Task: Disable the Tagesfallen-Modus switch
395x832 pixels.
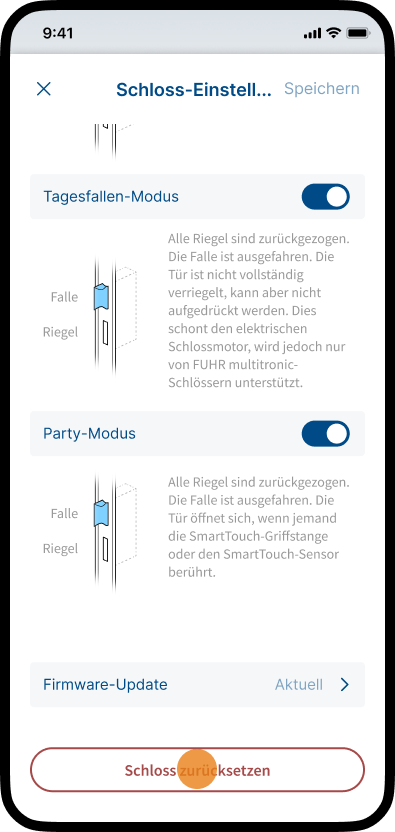Action: 325,197
